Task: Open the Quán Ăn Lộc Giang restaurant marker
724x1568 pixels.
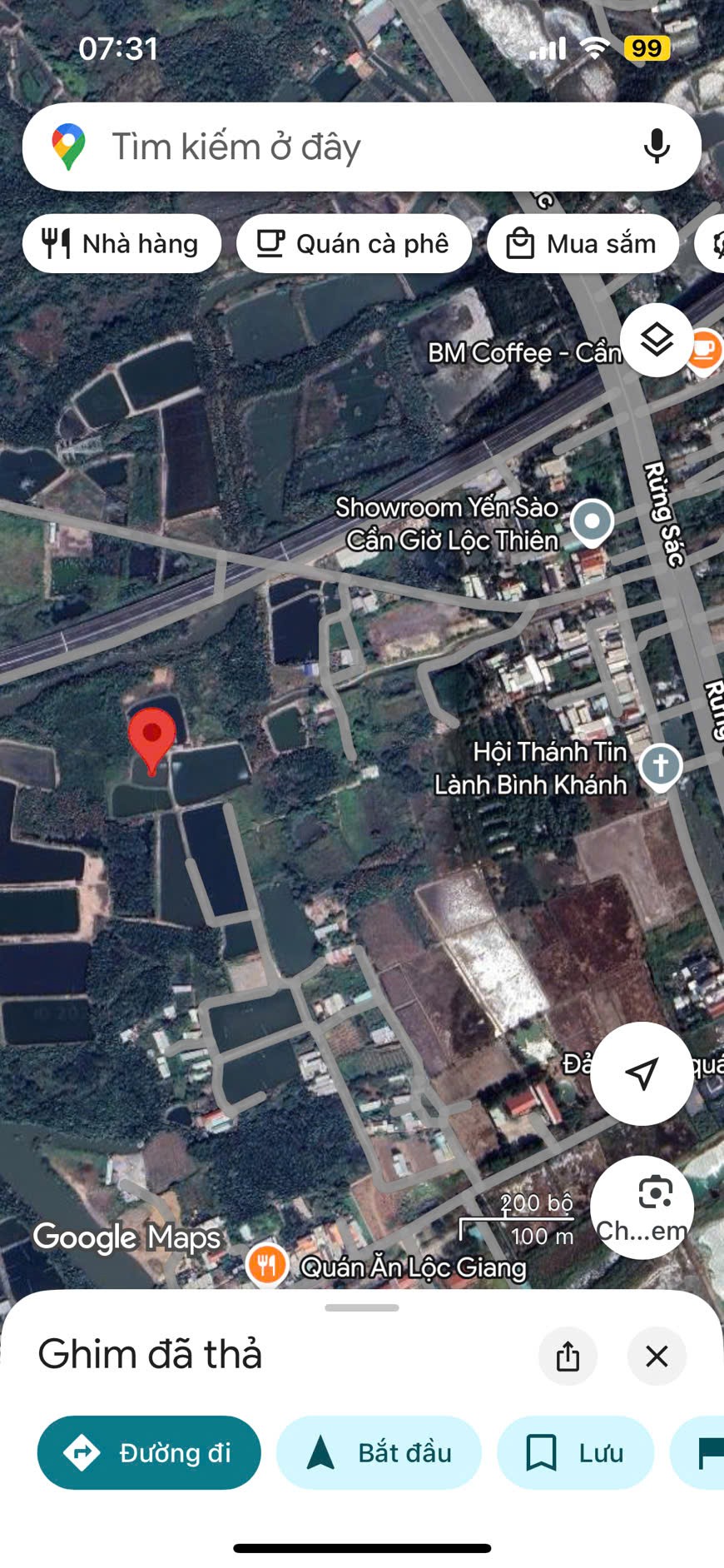Action: [x=266, y=1266]
